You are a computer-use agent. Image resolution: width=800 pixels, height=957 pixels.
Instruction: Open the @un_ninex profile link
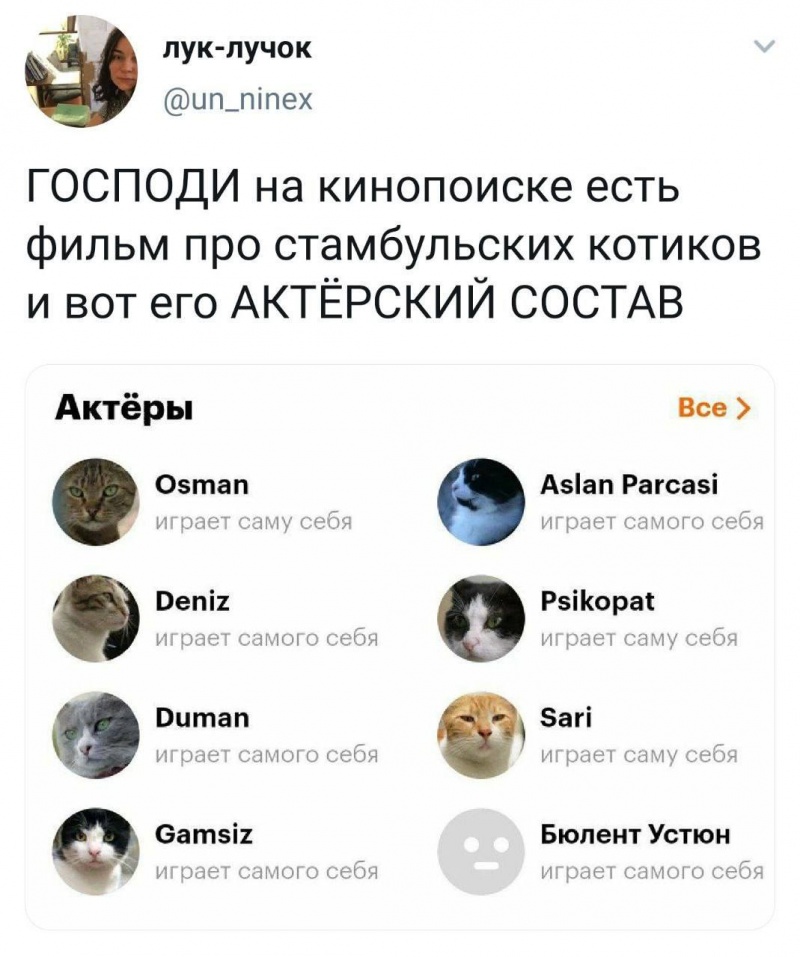coord(237,99)
